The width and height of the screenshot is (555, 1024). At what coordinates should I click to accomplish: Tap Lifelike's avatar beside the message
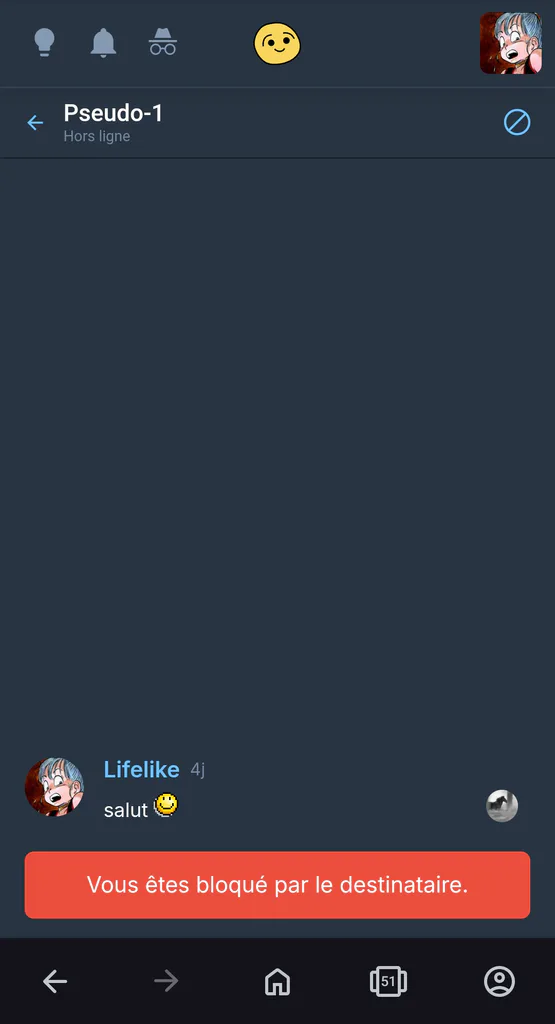[x=54, y=787]
